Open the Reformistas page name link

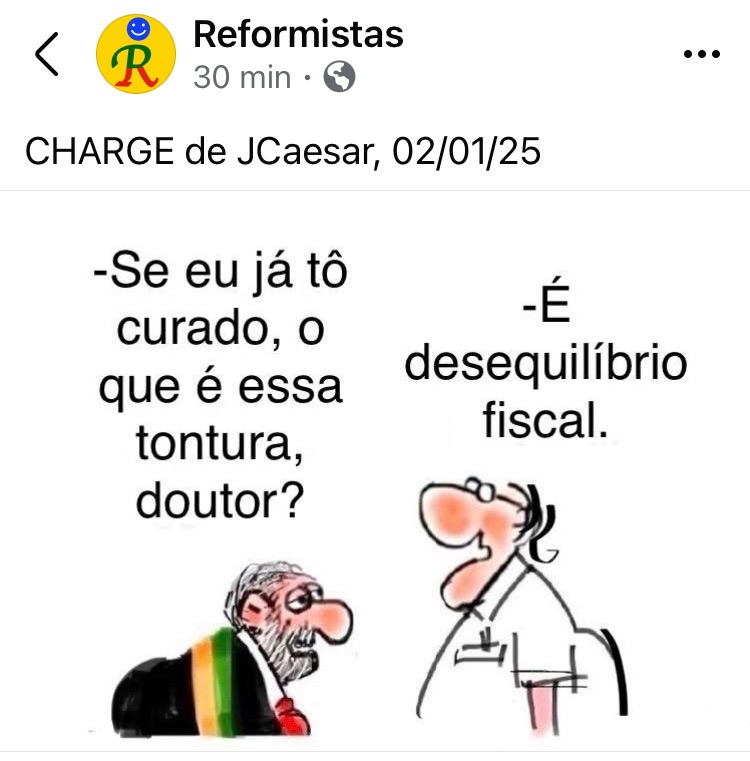coord(298,34)
